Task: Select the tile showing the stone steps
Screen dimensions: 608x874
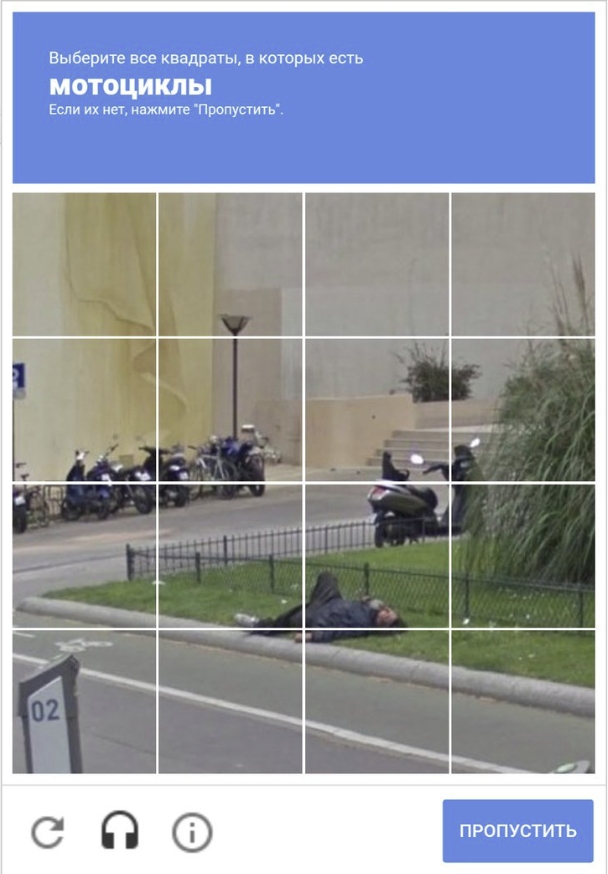Action: 376,410
